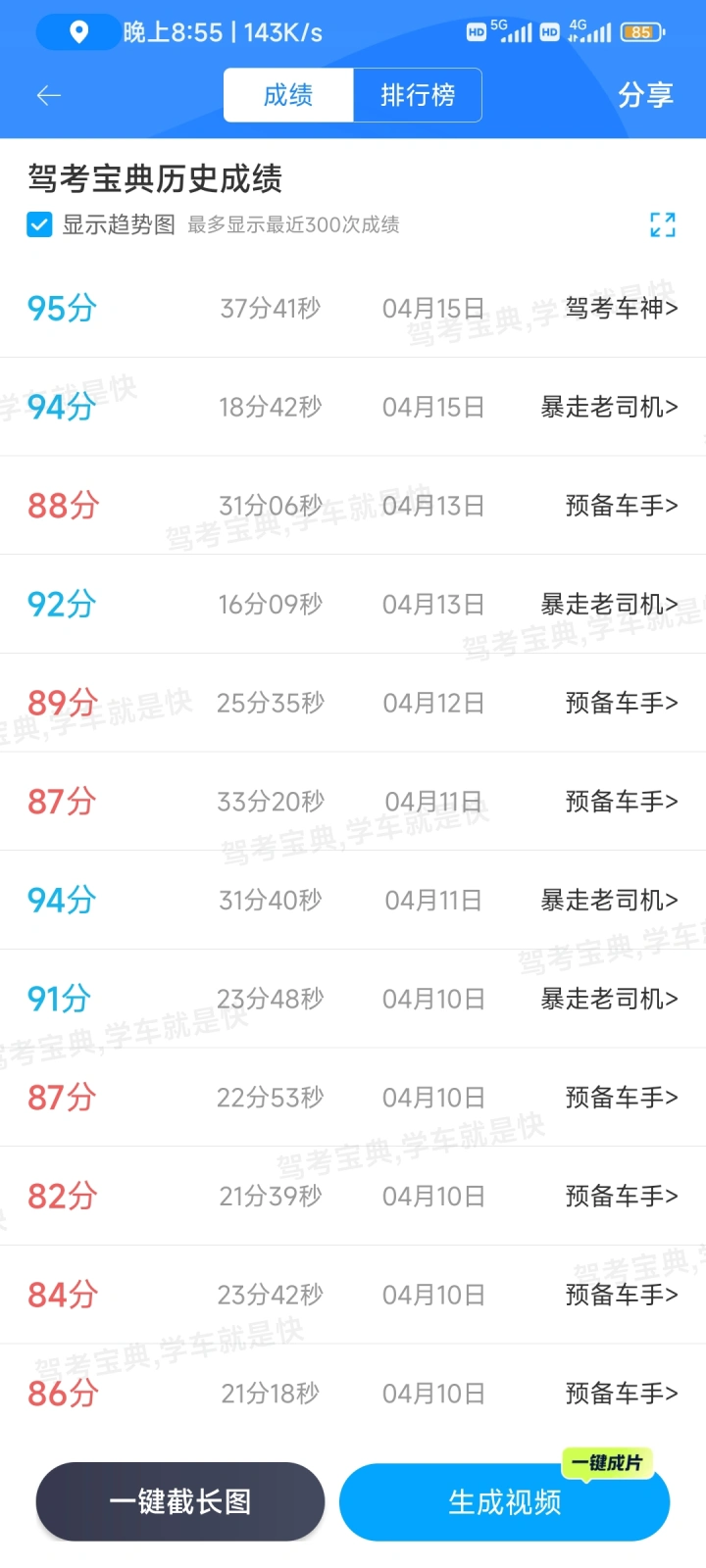This screenshot has height=1568, width=706.
Task: Open the 95分 驾考车神 record
Action: pos(353,309)
